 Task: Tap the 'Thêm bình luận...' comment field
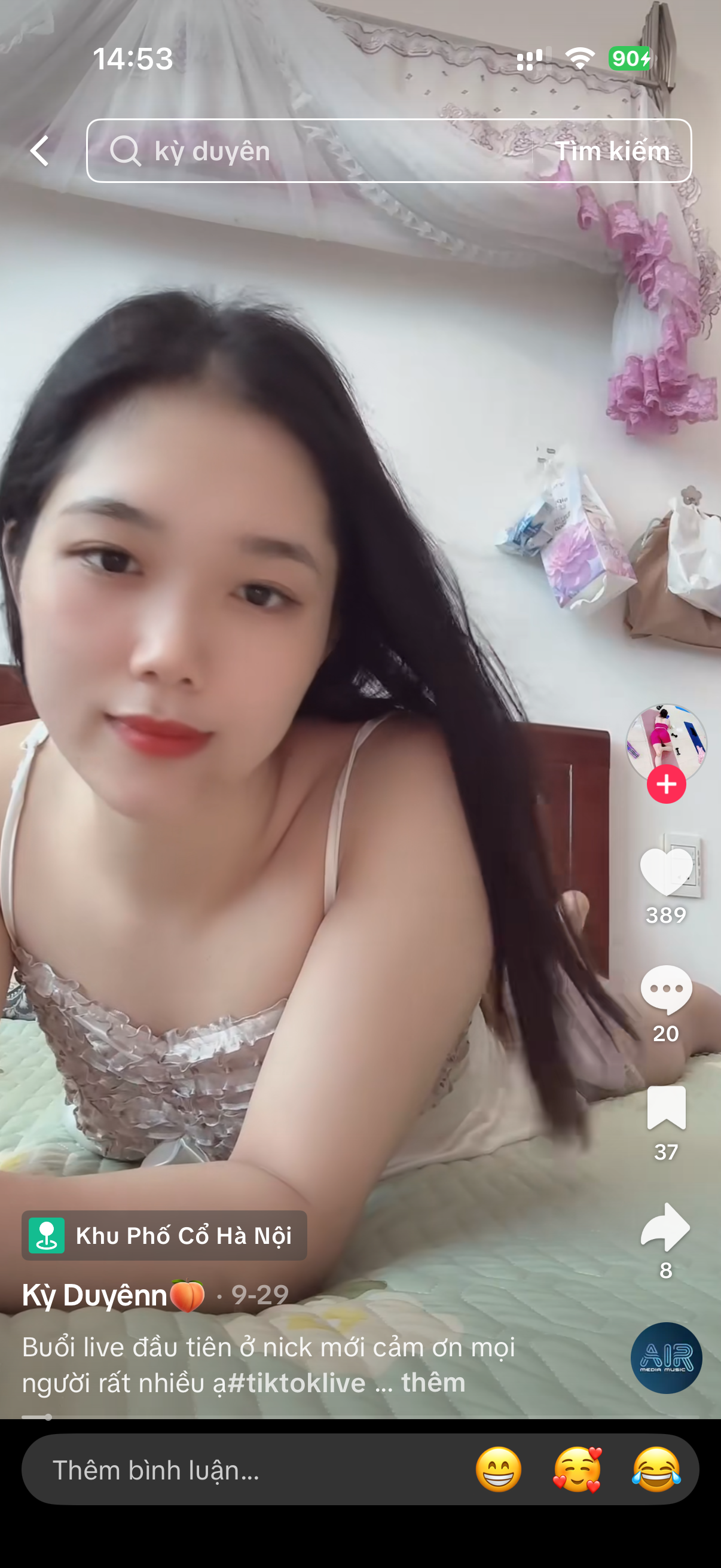click(243, 1469)
